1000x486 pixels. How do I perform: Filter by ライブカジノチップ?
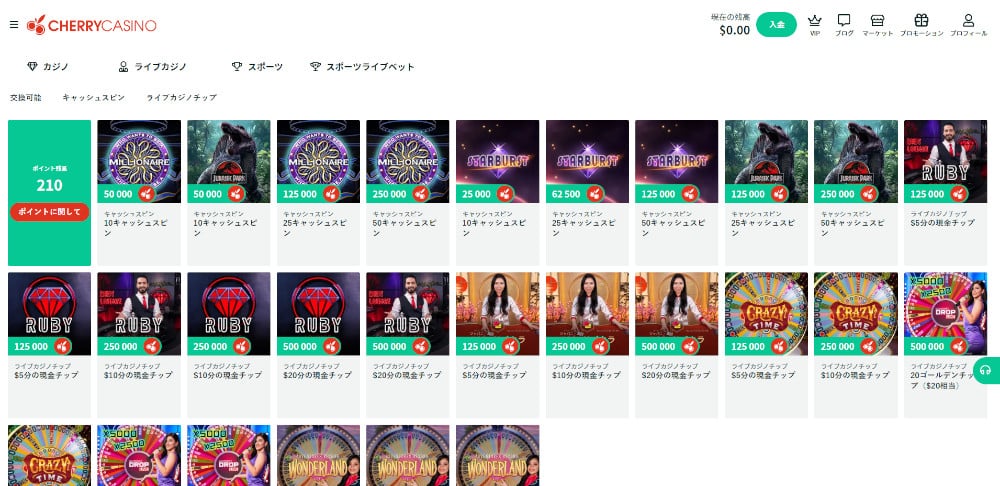coord(181,97)
